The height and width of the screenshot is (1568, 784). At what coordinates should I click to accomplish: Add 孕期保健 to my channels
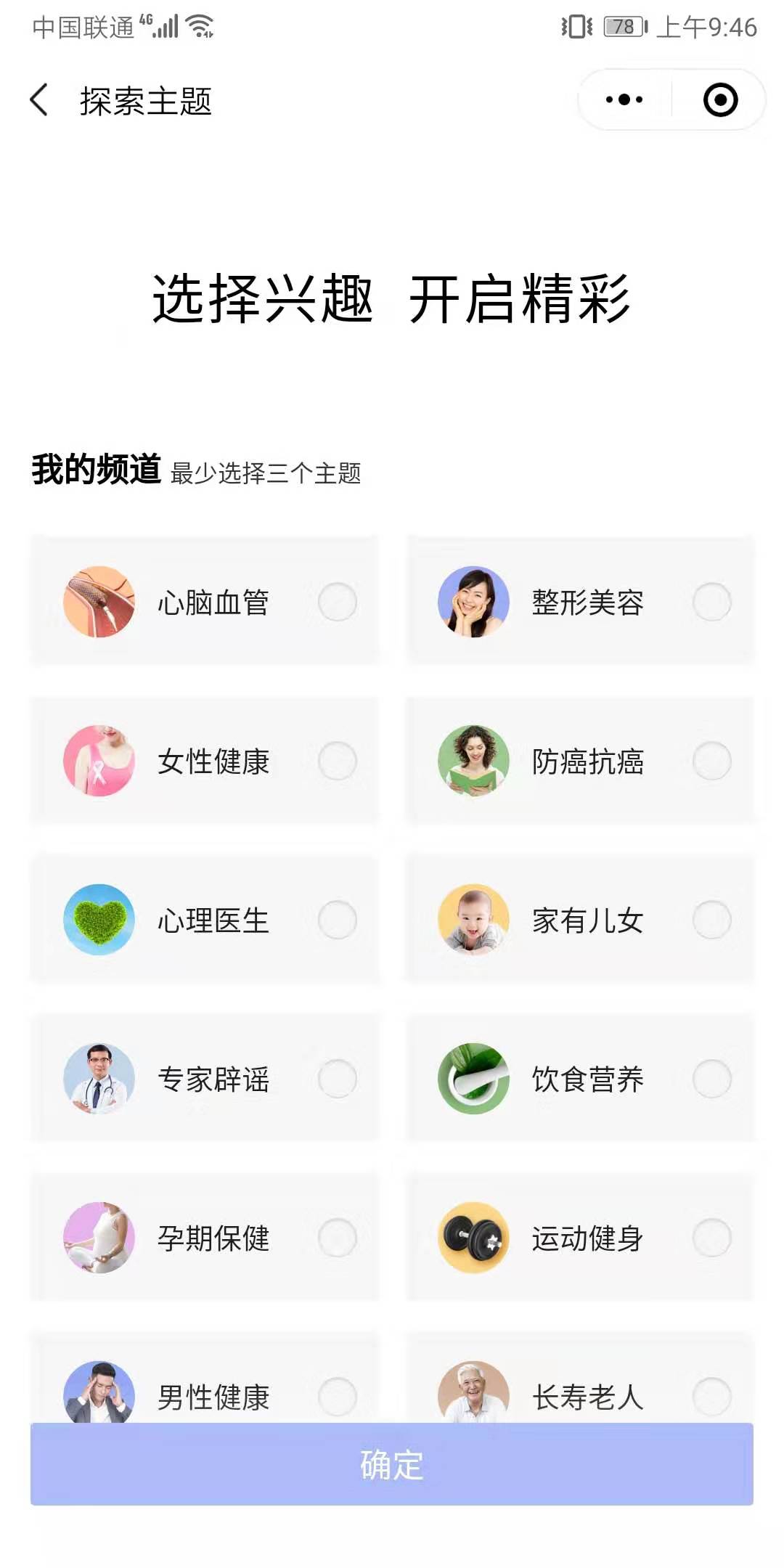[x=338, y=1238]
